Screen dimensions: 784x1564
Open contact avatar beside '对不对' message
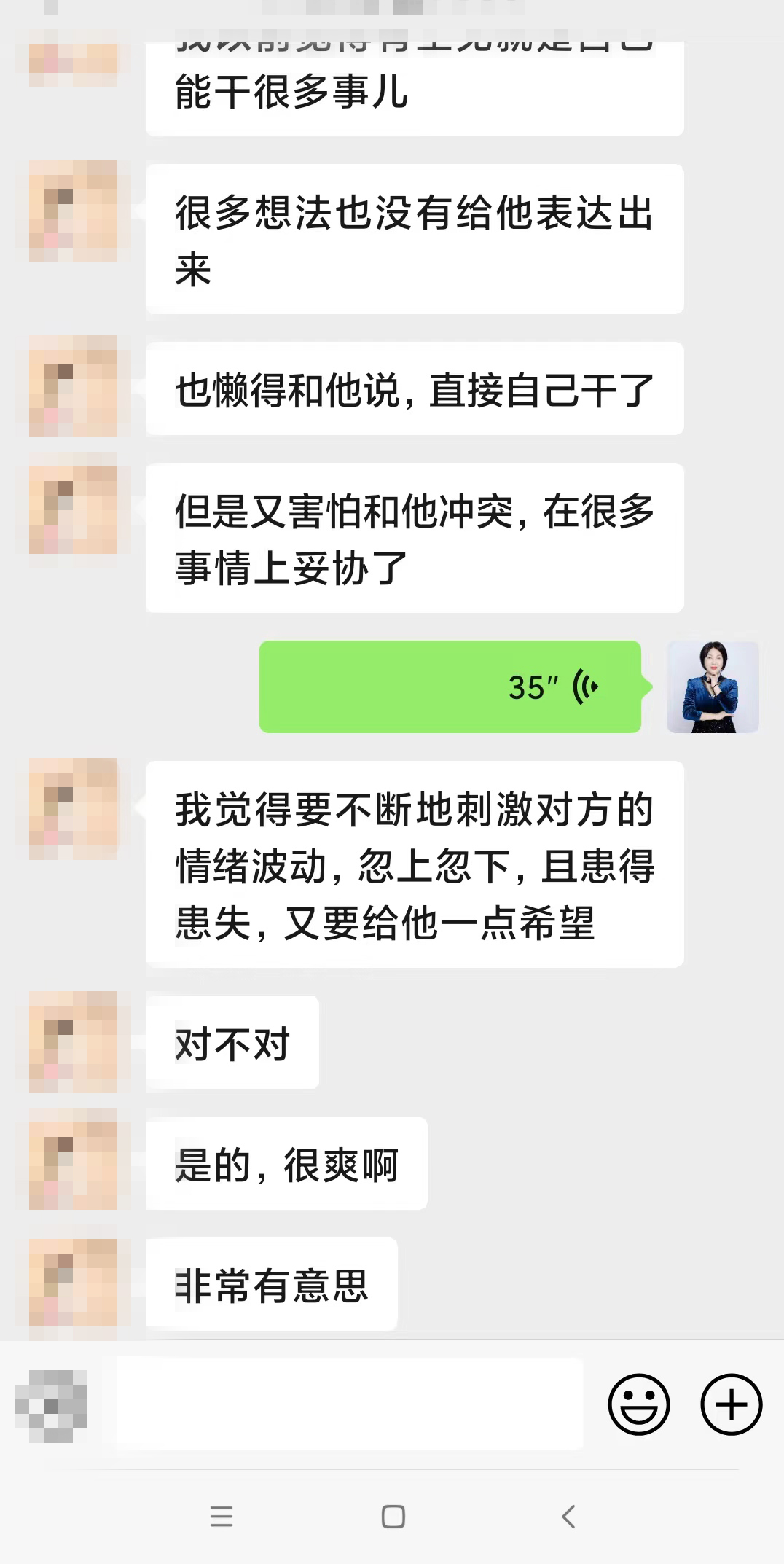tap(73, 1042)
